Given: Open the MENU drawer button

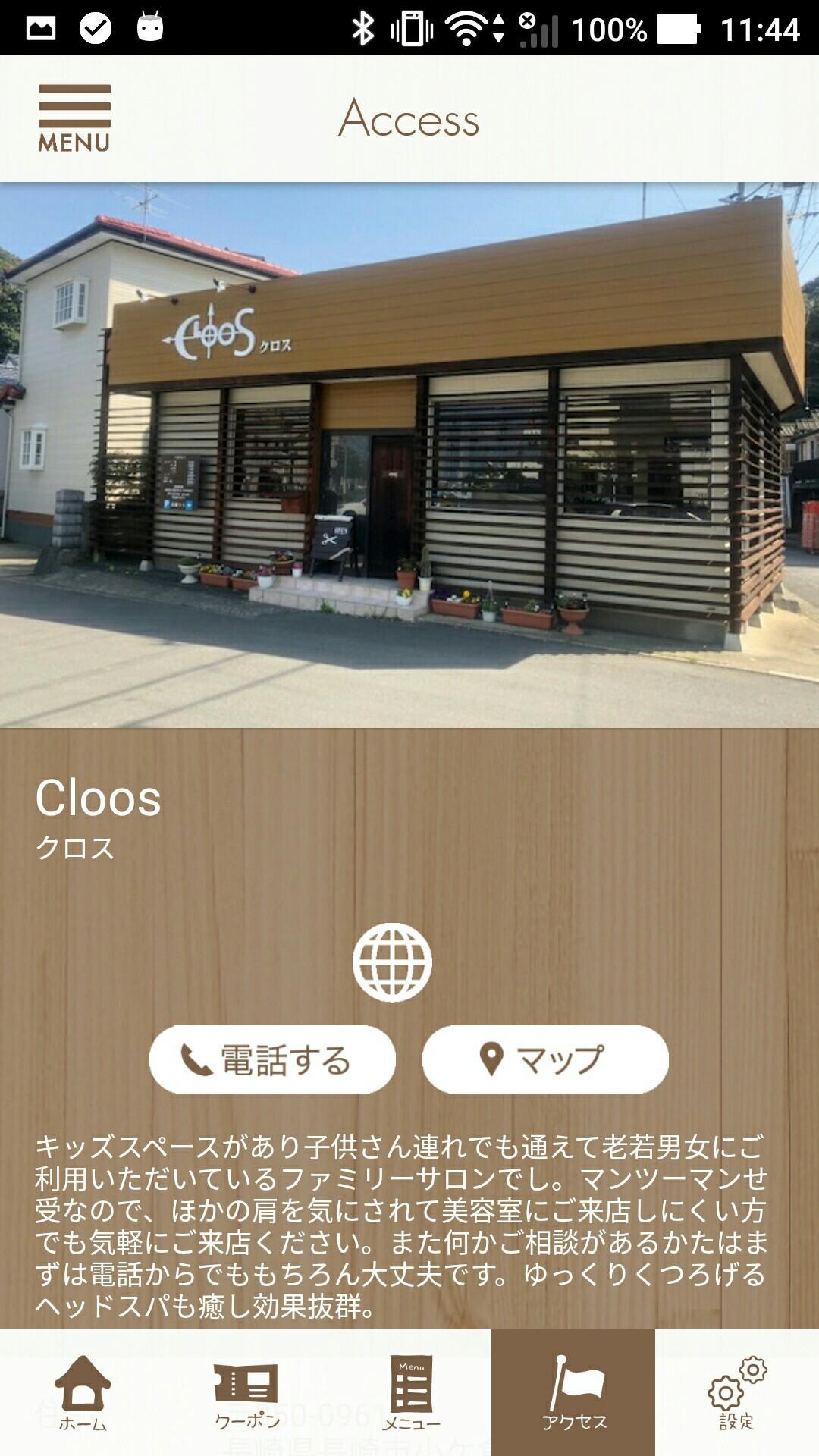Looking at the screenshot, I should 74,118.
